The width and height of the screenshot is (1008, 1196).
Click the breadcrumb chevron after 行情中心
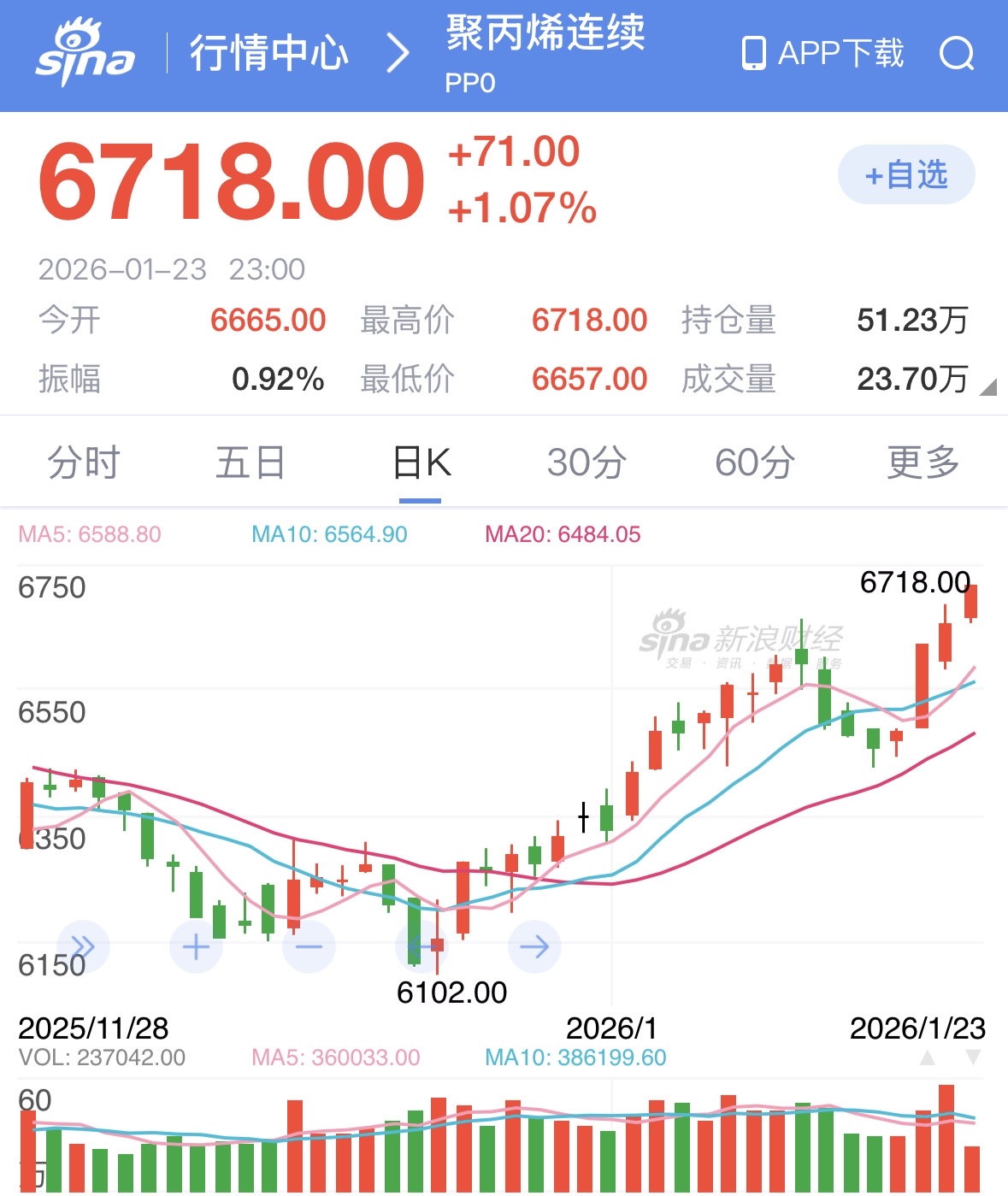(x=397, y=53)
